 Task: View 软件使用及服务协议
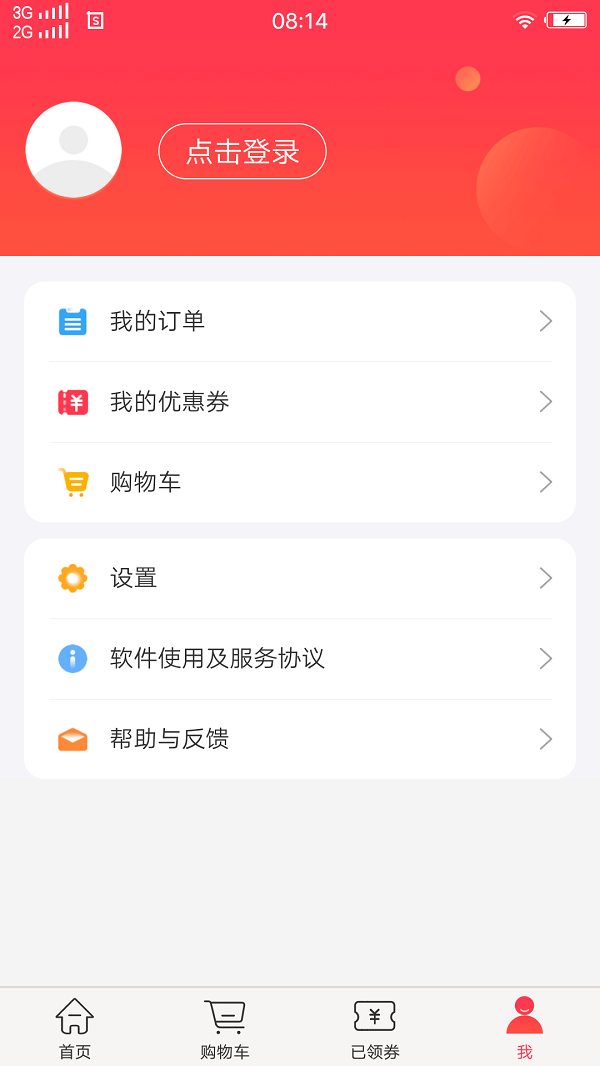tap(300, 659)
